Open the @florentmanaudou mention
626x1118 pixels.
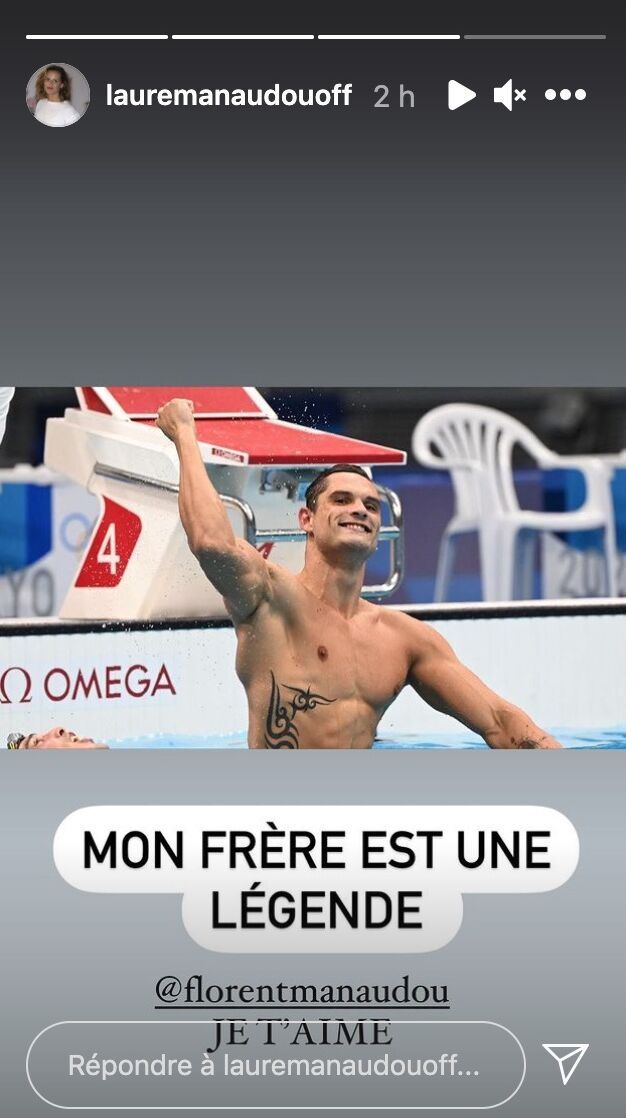click(x=301, y=992)
